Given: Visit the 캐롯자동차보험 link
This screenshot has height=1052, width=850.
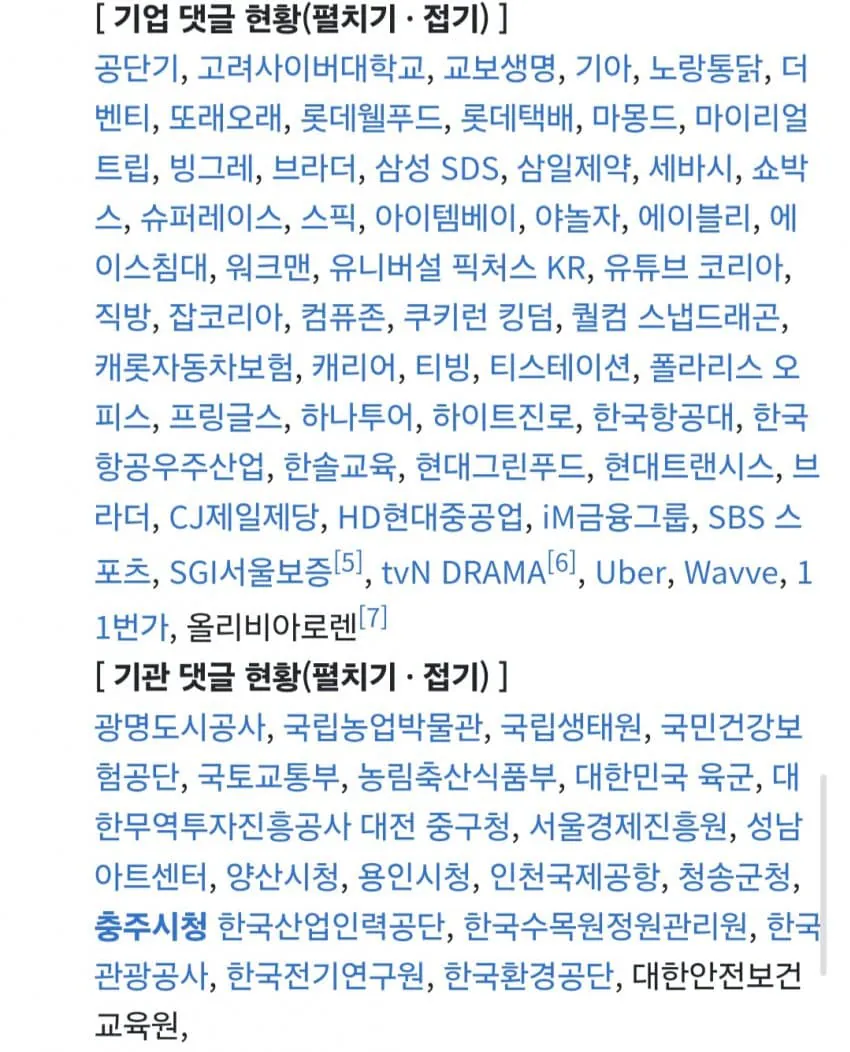Looking at the screenshot, I should click(x=196, y=368).
